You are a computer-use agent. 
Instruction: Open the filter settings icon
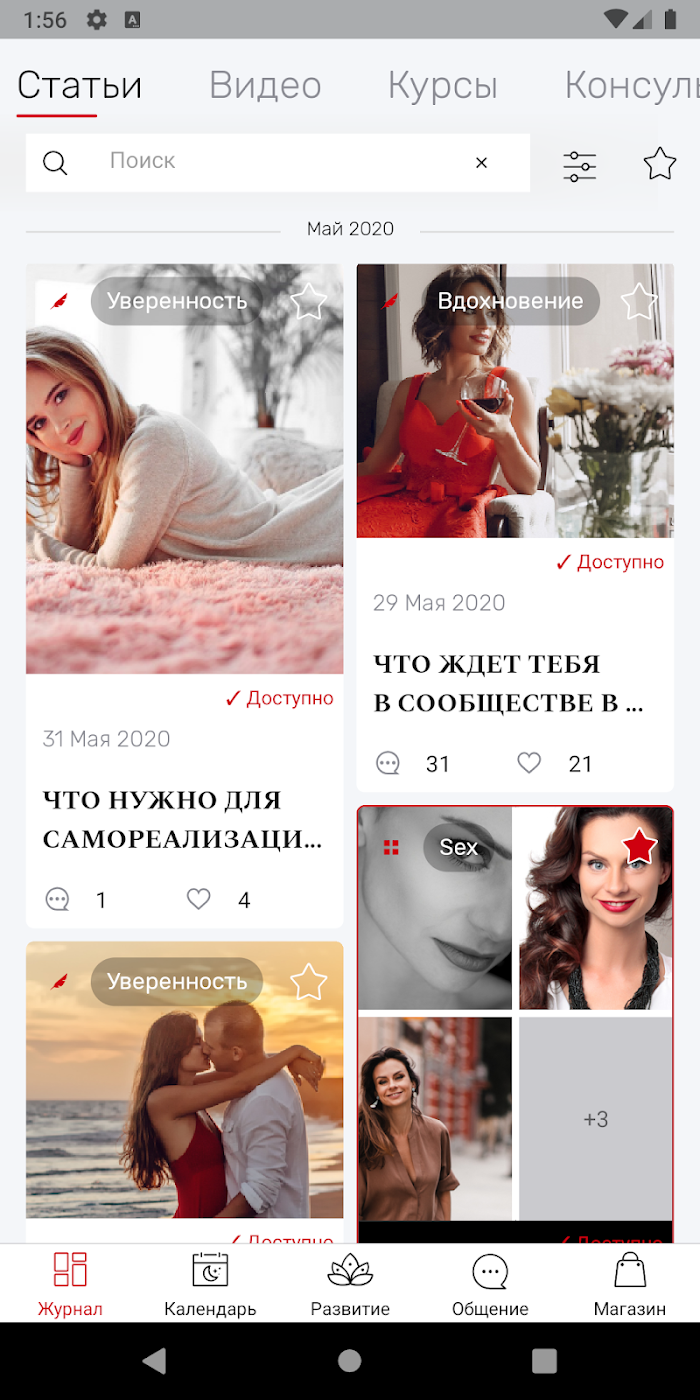(579, 165)
